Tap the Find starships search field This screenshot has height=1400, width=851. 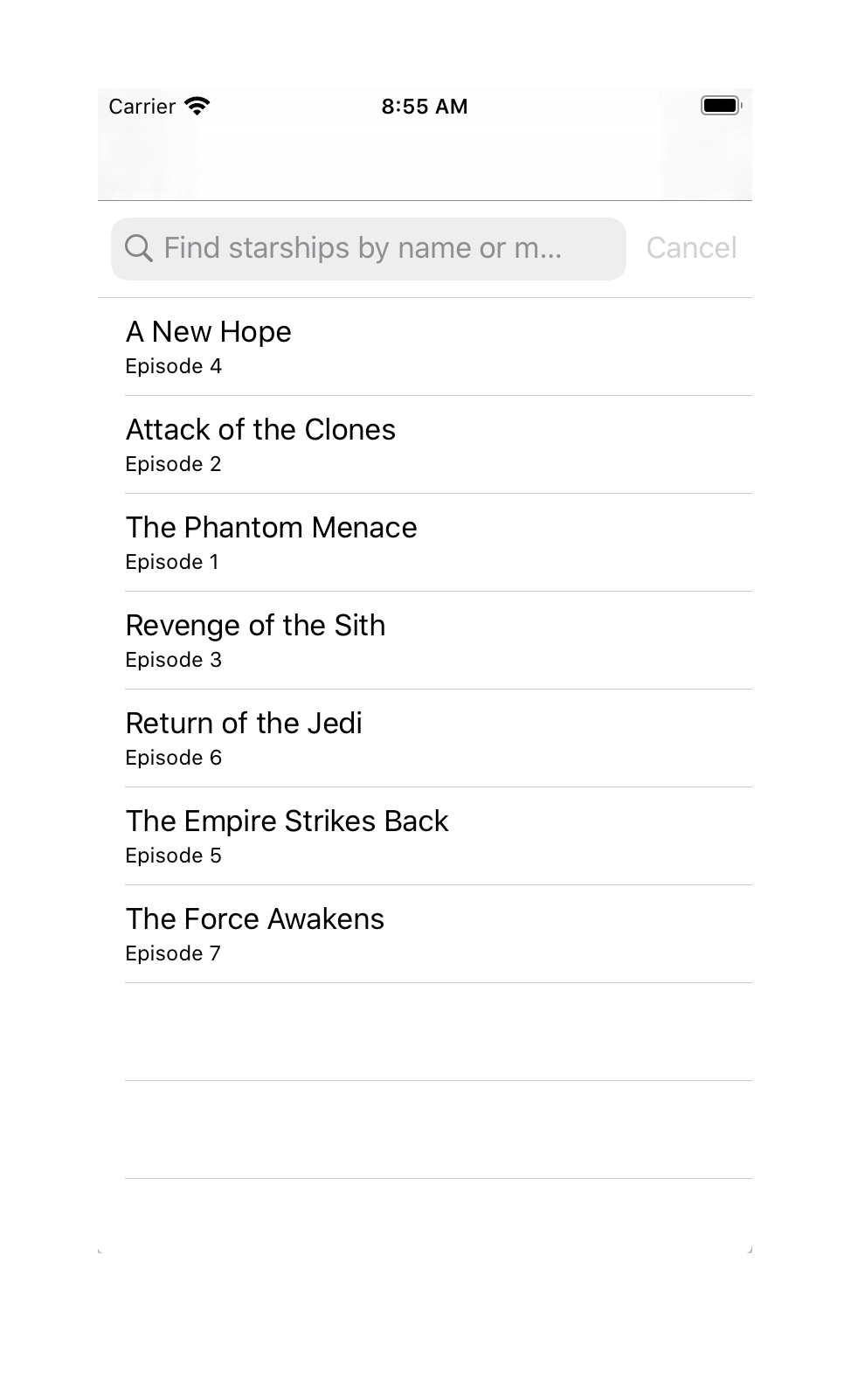coord(368,249)
